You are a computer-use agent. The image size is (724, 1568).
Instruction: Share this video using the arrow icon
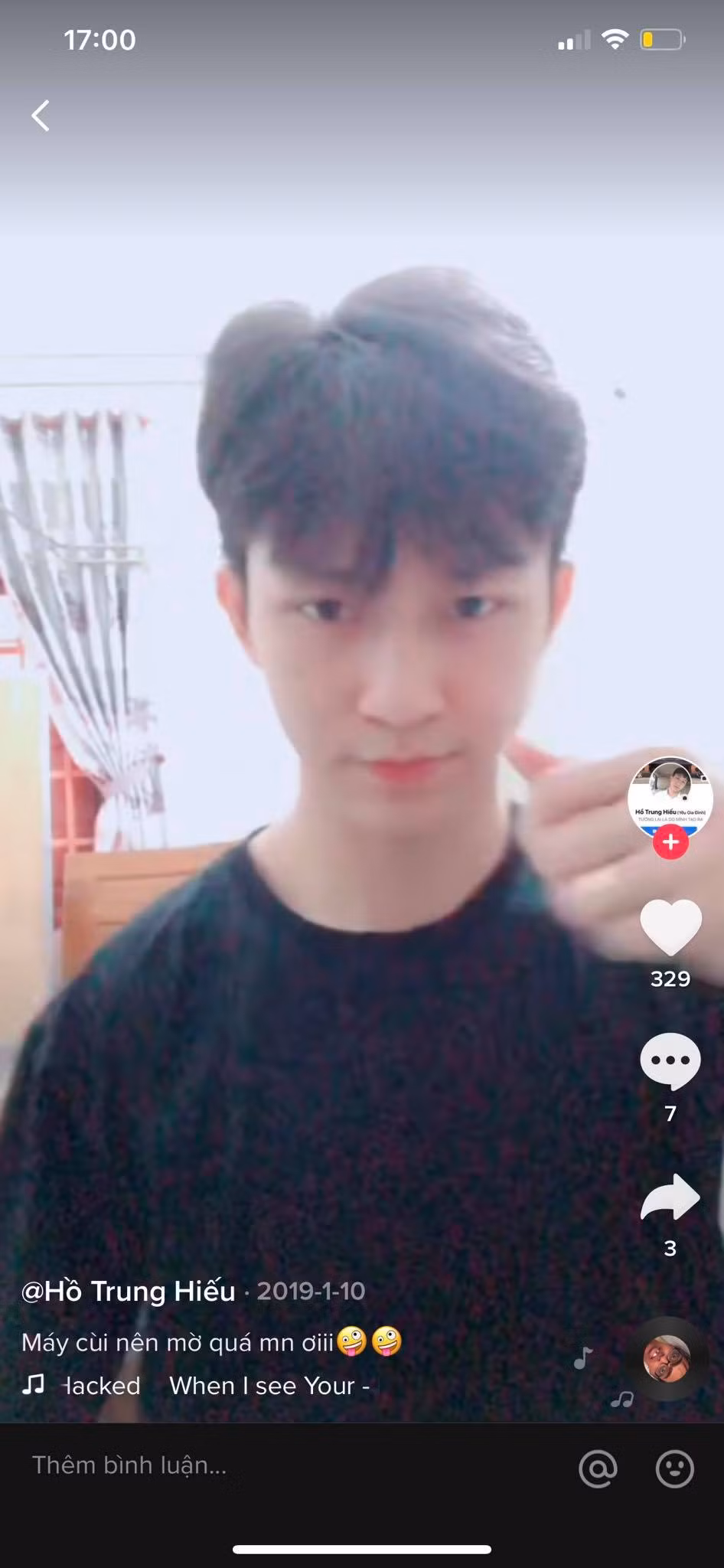pos(670,1197)
